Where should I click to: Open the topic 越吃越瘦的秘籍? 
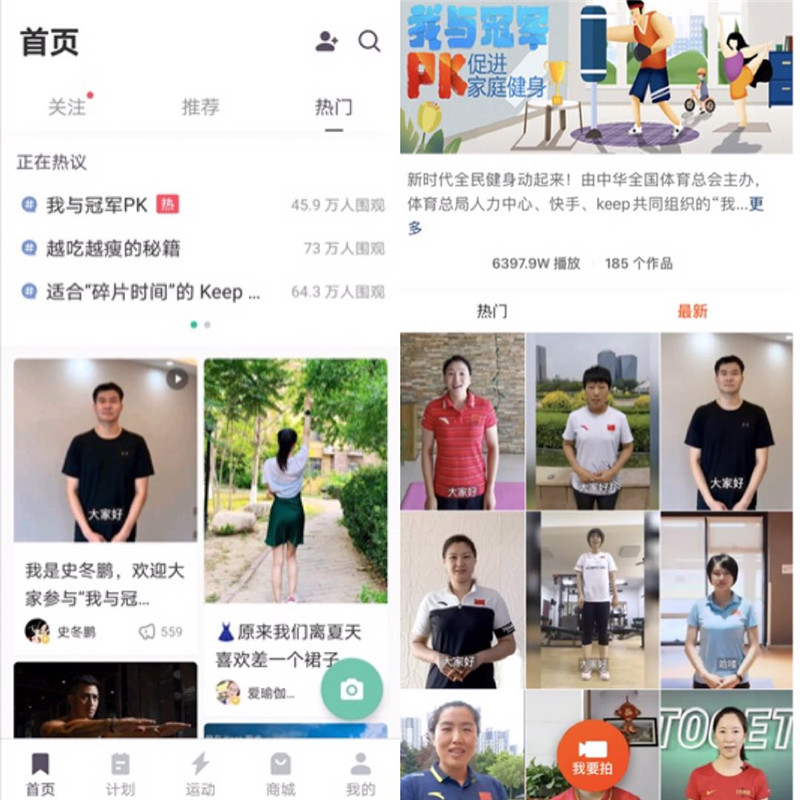113,248
